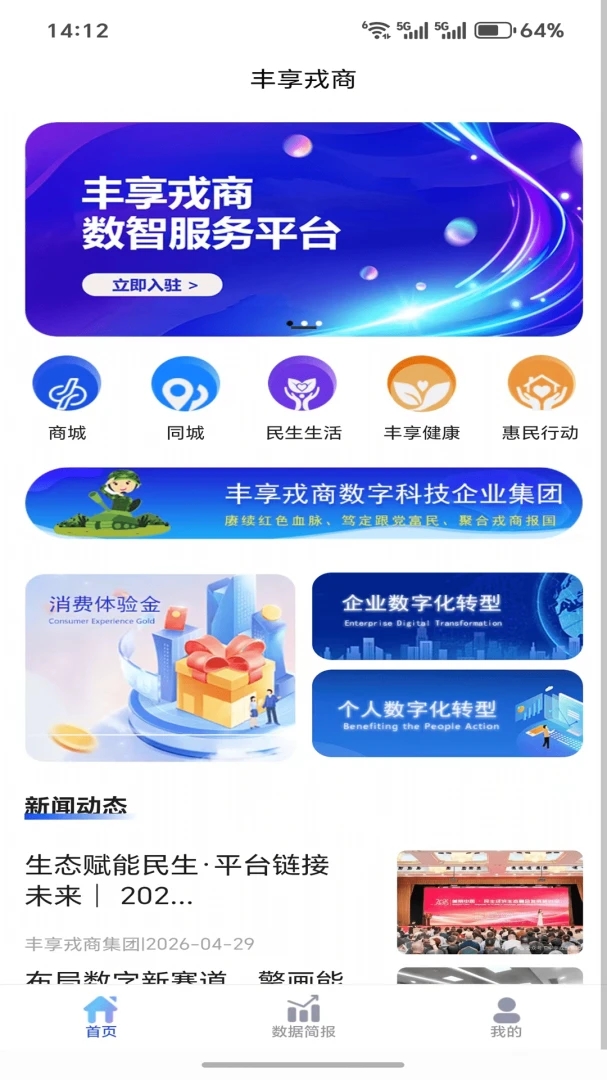Open the 个人数字化转型 card
607x1080 pixels.
tap(447, 713)
